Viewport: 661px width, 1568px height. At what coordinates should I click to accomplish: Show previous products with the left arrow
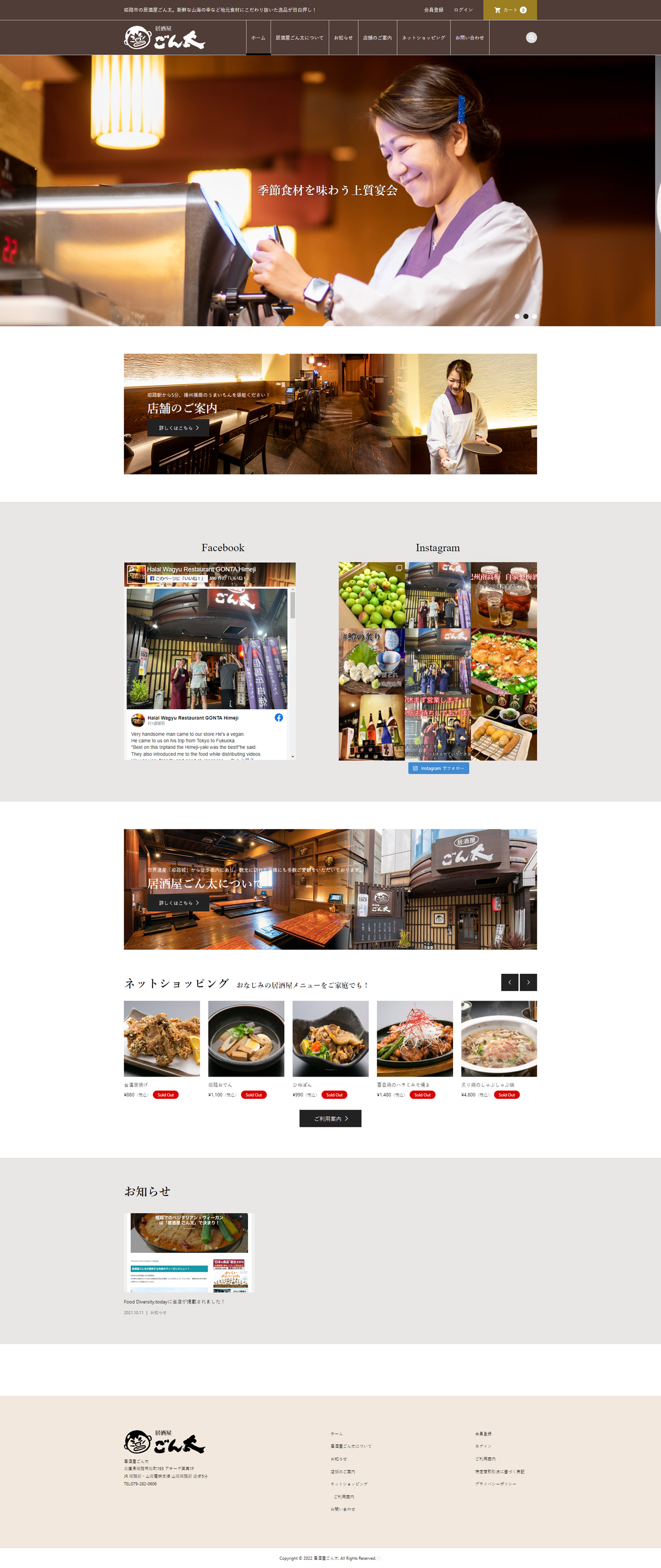(x=509, y=982)
